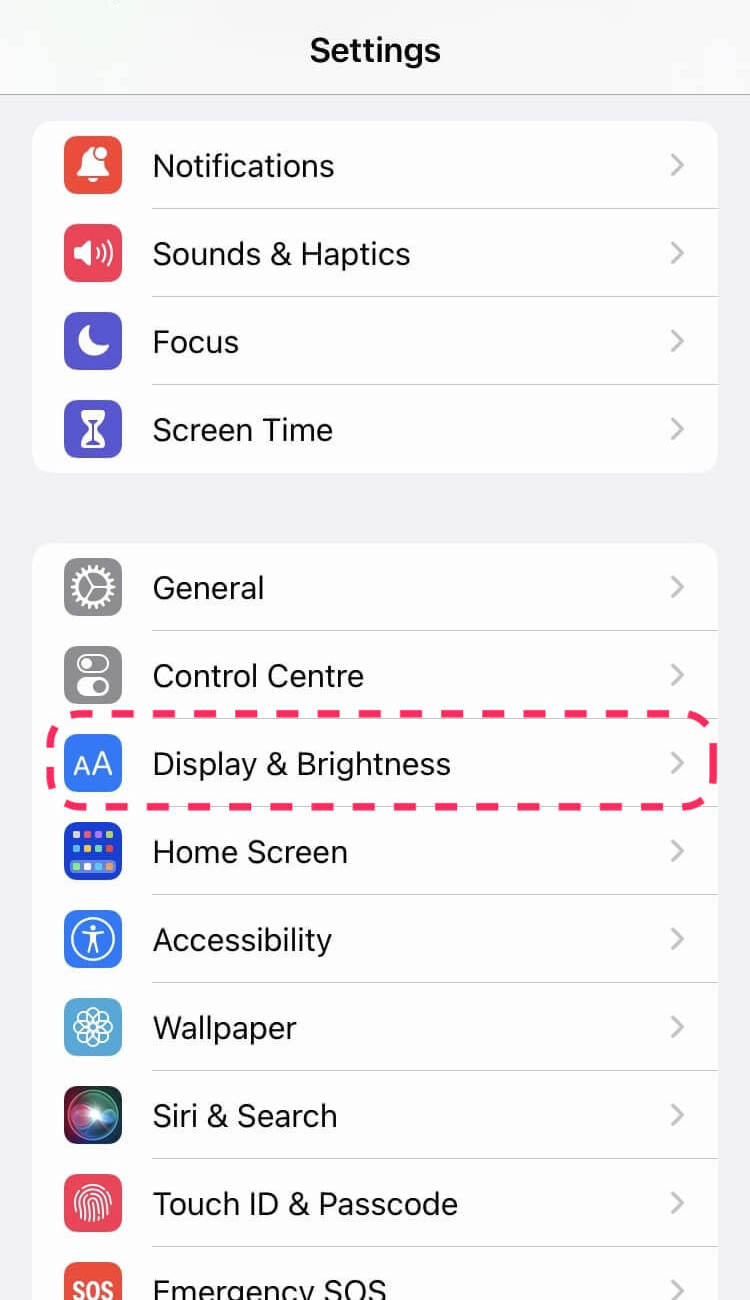Image resolution: width=750 pixels, height=1300 pixels.
Task: Go to Home Screen settings
Action: pyautogui.click(x=375, y=852)
